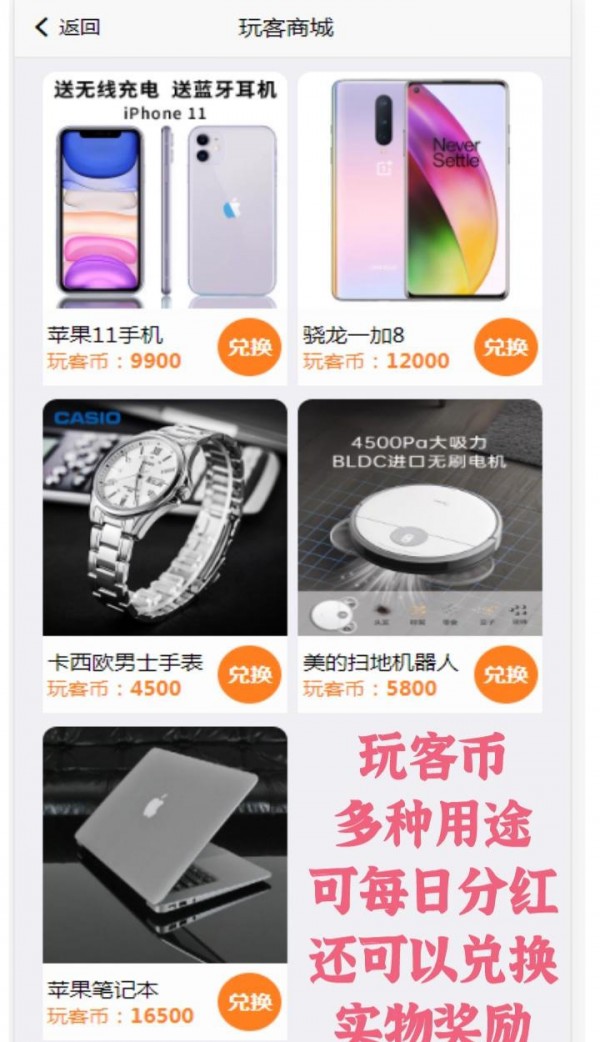
Task: Tap 兑换 for 苹果11手机
Action: click(x=249, y=347)
